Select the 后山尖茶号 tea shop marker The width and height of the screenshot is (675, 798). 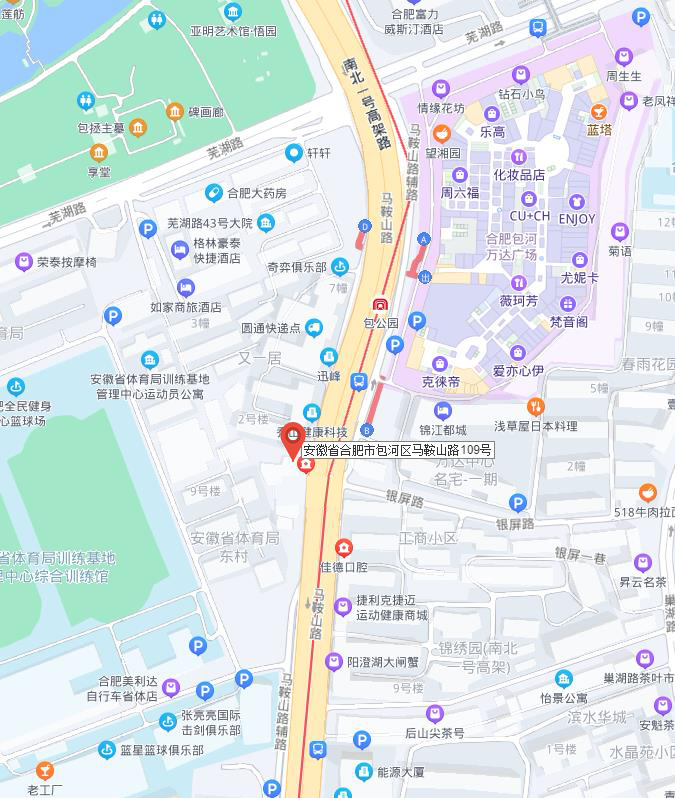(x=434, y=714)
